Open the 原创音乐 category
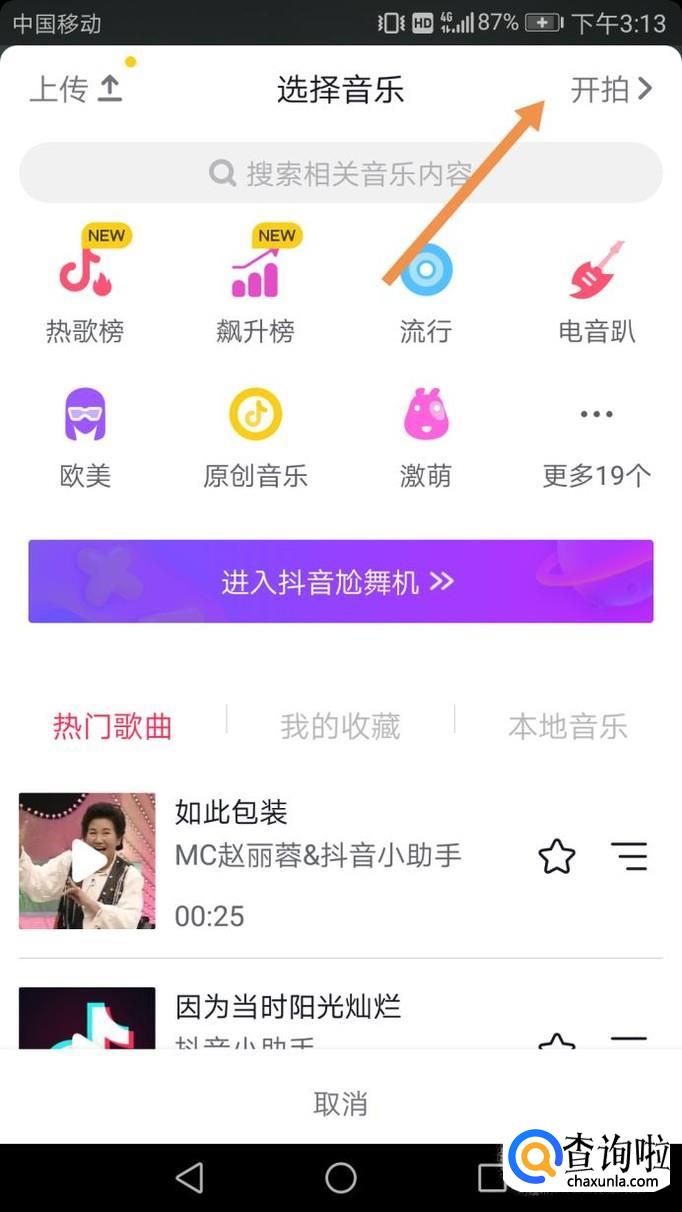The image size is (682, 1212). pos(255,437)
